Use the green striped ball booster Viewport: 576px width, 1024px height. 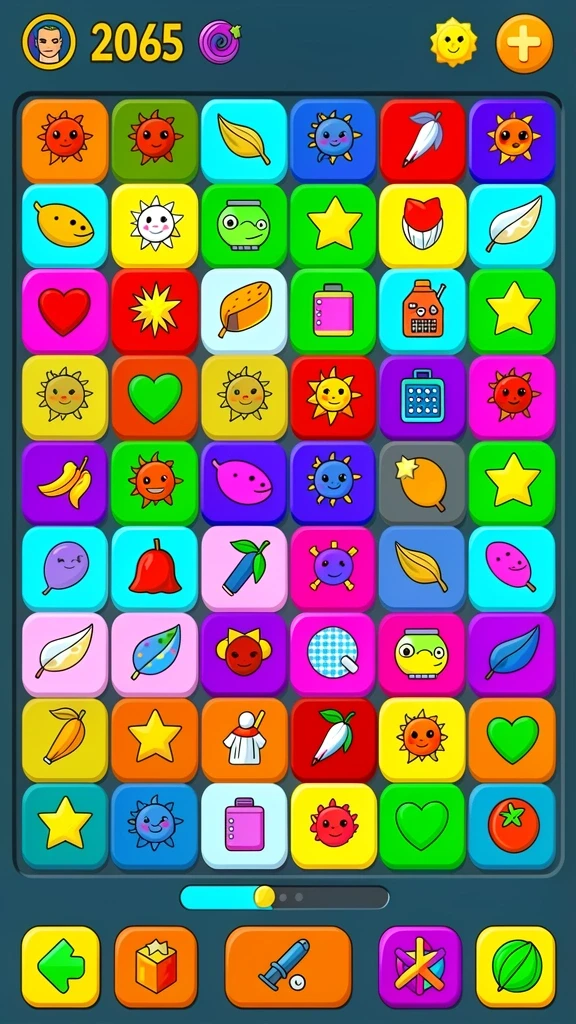pyautogui.click(x=515, y=967)
